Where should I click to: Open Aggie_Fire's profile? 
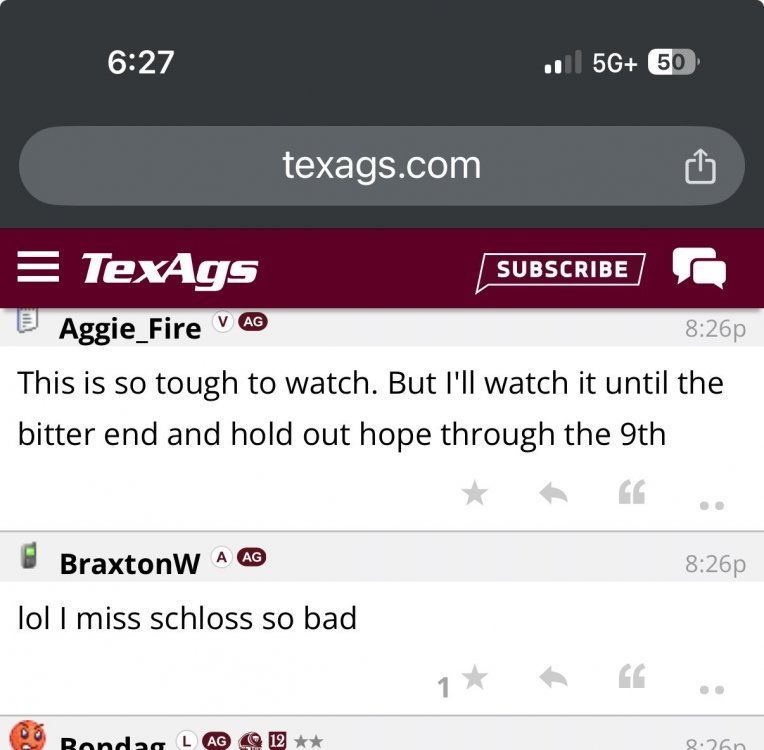pyautogui.click(x=130, y=328)
